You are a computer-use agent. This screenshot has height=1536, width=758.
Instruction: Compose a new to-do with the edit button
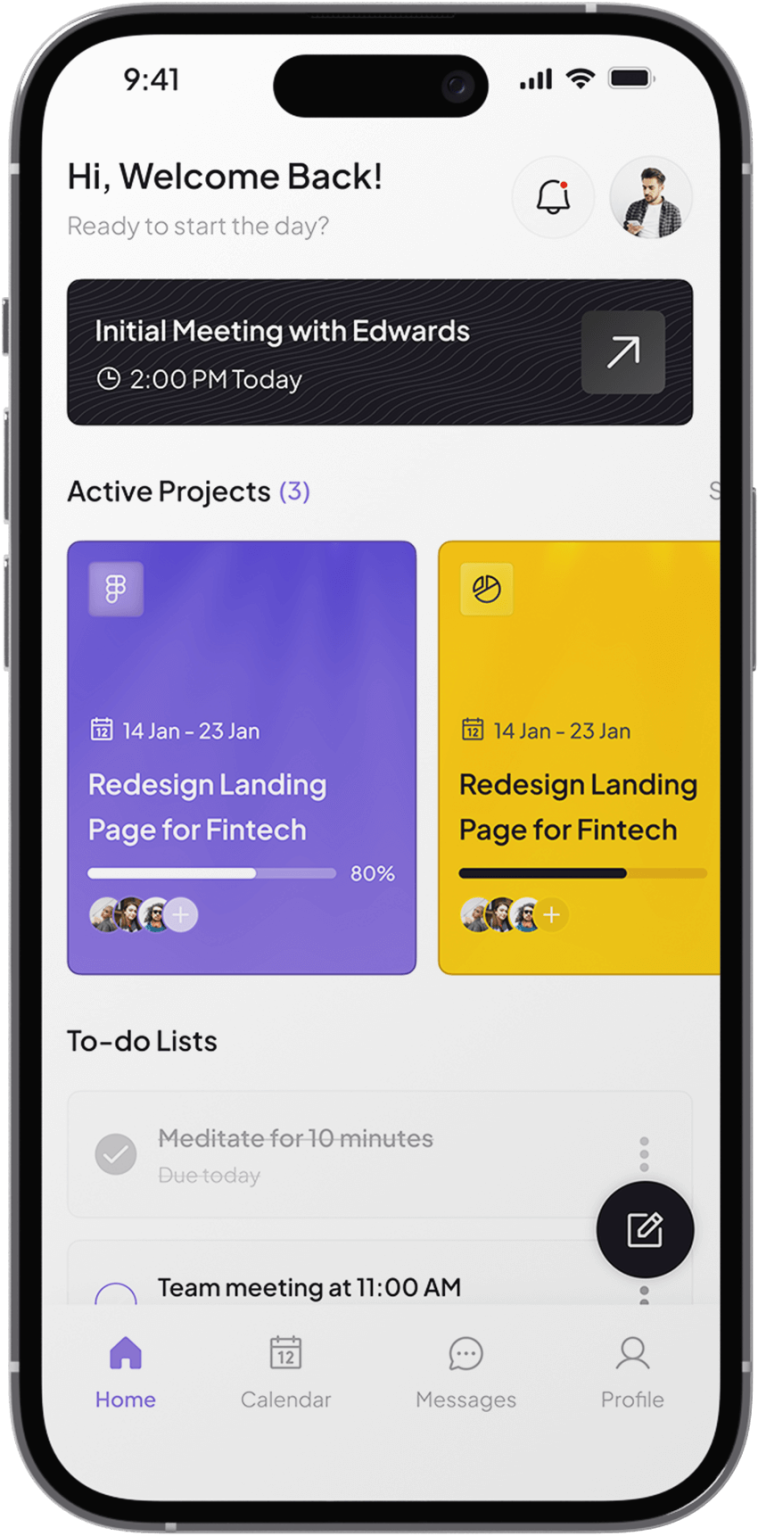click(x=645, y=1230)
